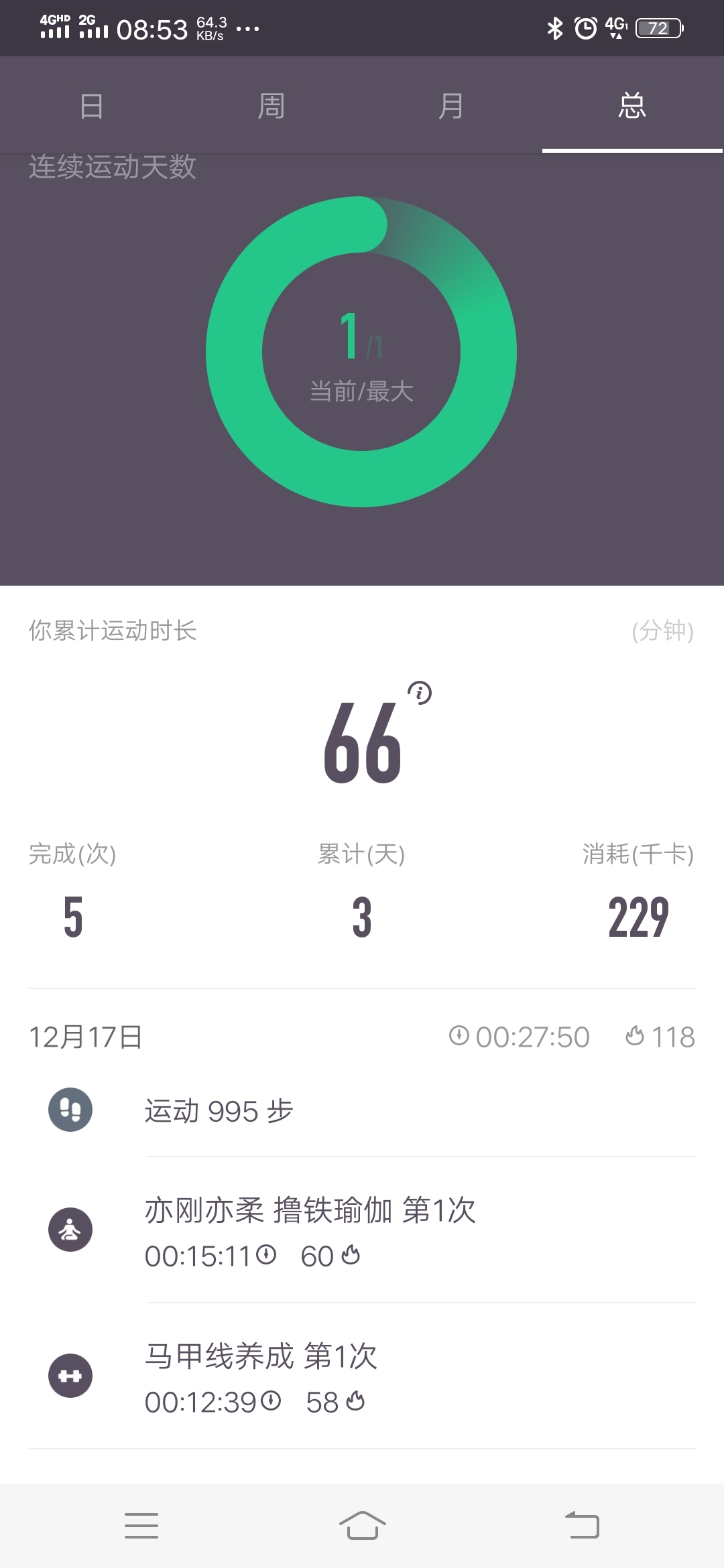Switch to the 日 tab
724x1568 pixels.
(x=91, y=106)
